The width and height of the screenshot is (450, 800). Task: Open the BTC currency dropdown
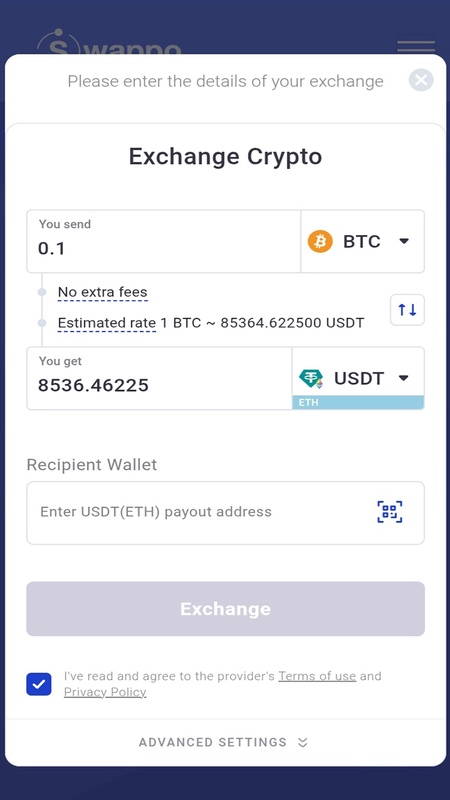(x=363, y=241)
